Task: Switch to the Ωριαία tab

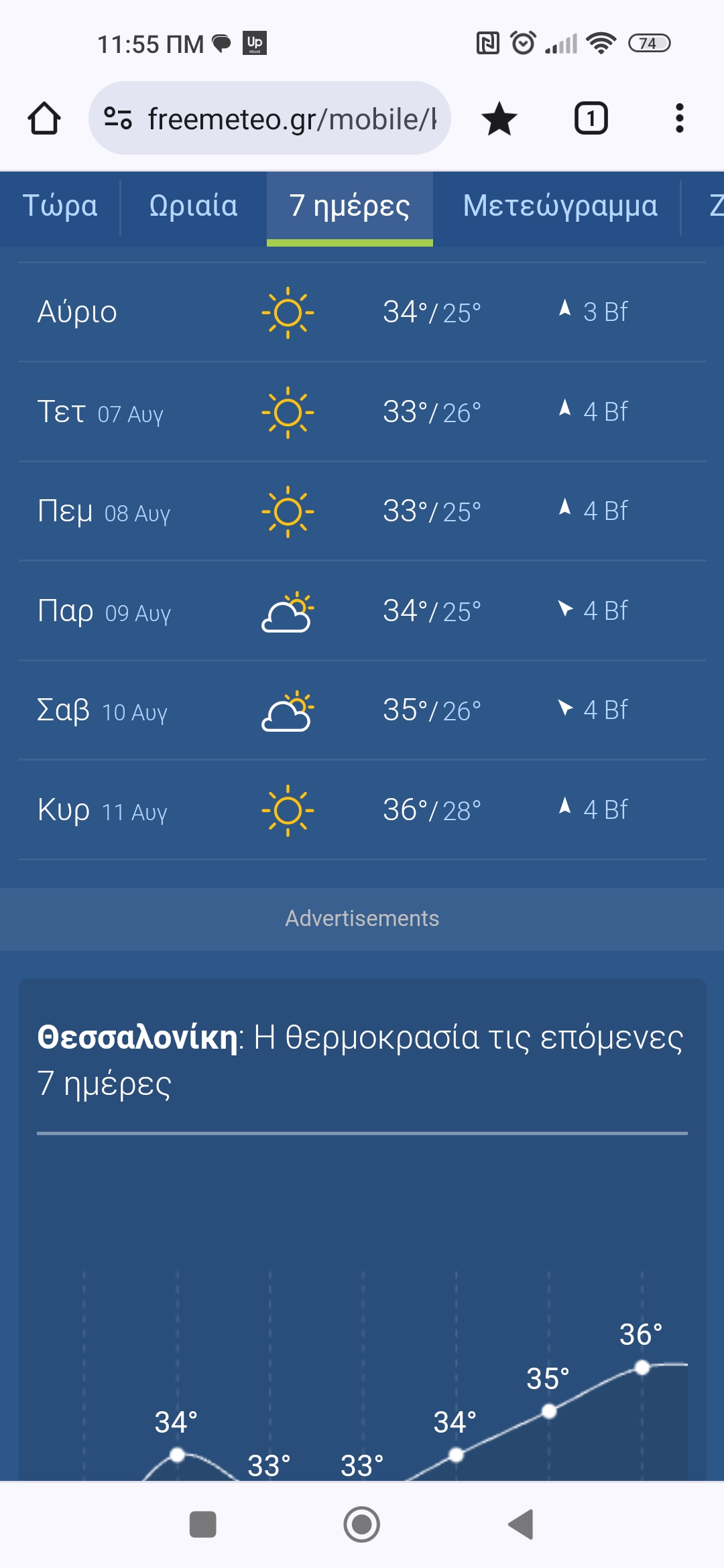Action: 193,206
